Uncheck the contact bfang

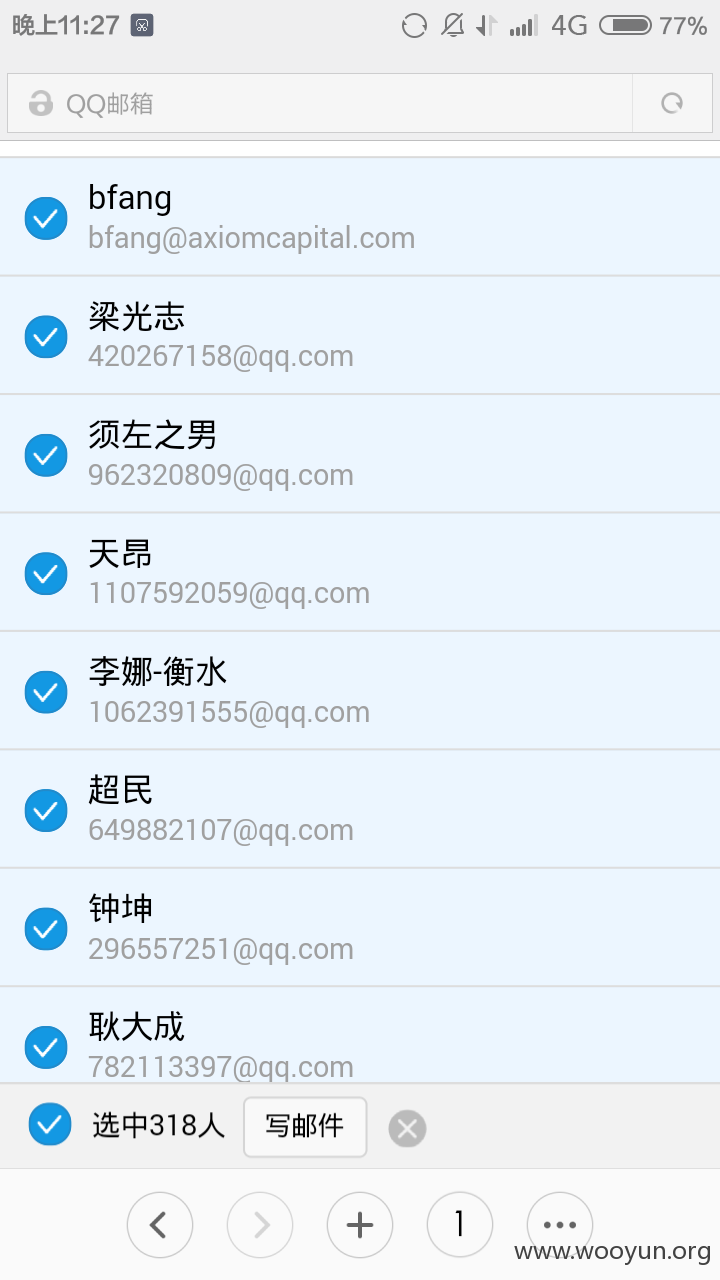[46, 218]
